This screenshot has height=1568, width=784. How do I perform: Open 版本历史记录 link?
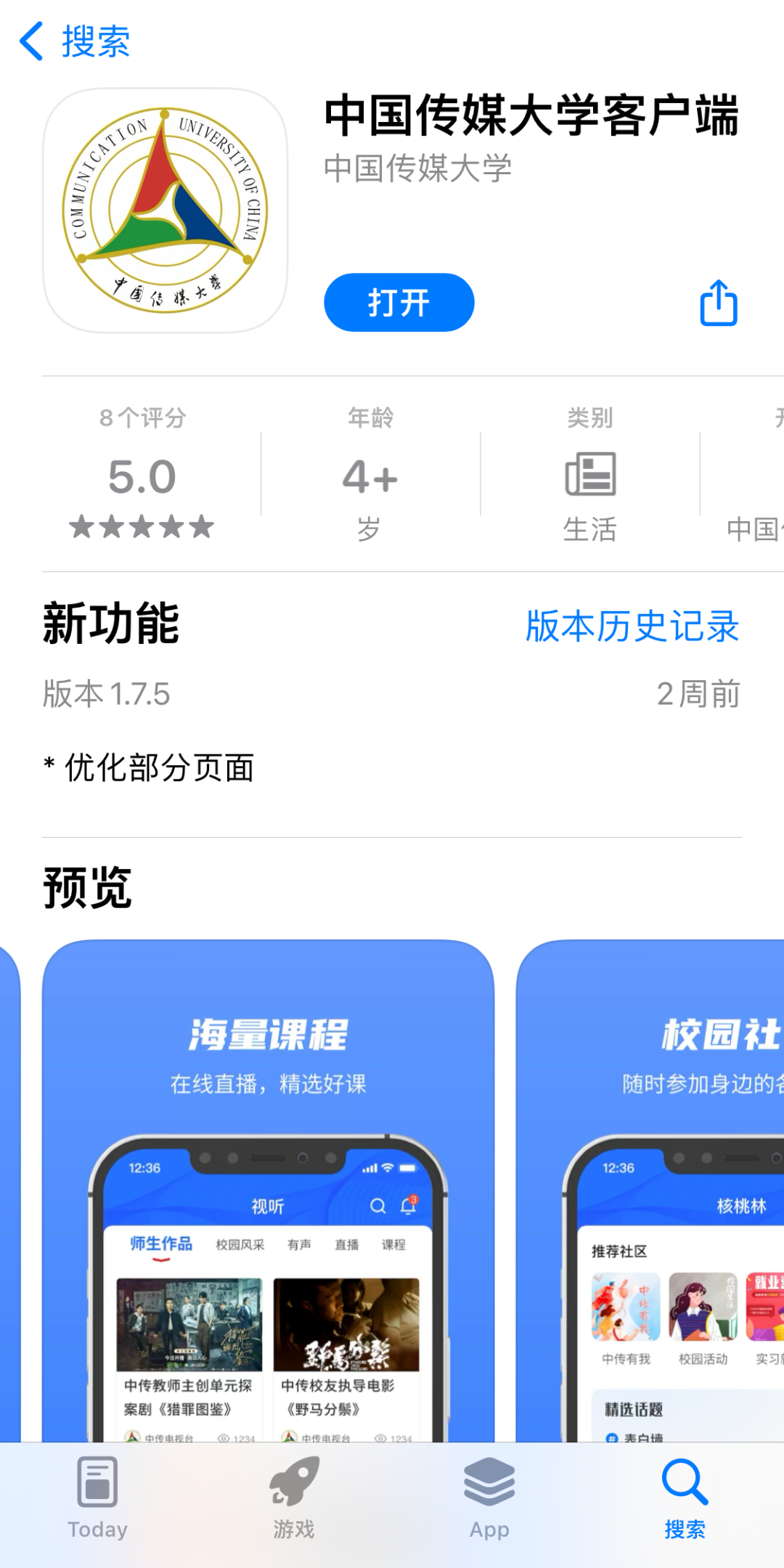point(632,626)
